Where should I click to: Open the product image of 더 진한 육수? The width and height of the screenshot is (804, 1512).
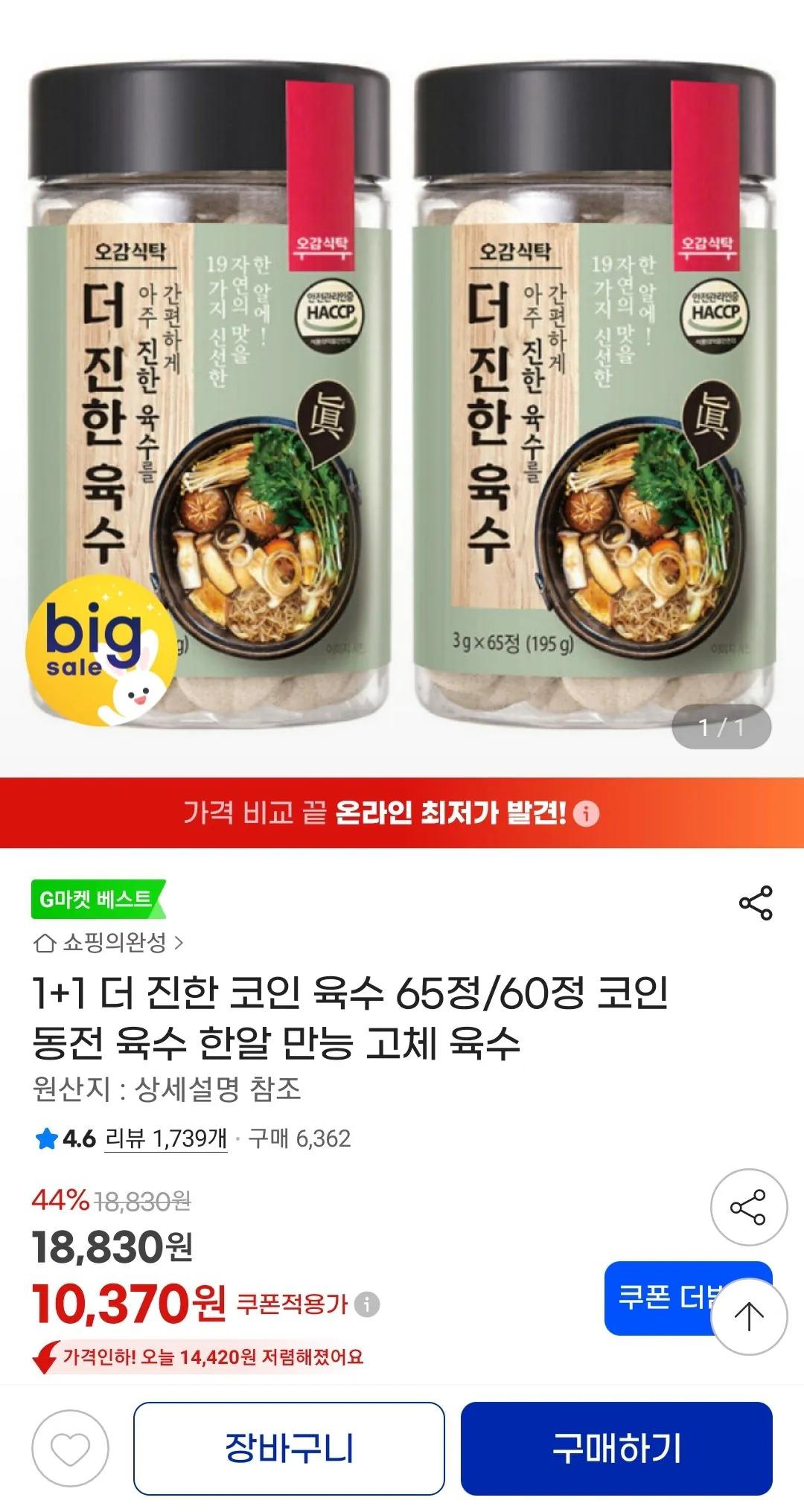[402, 388]
